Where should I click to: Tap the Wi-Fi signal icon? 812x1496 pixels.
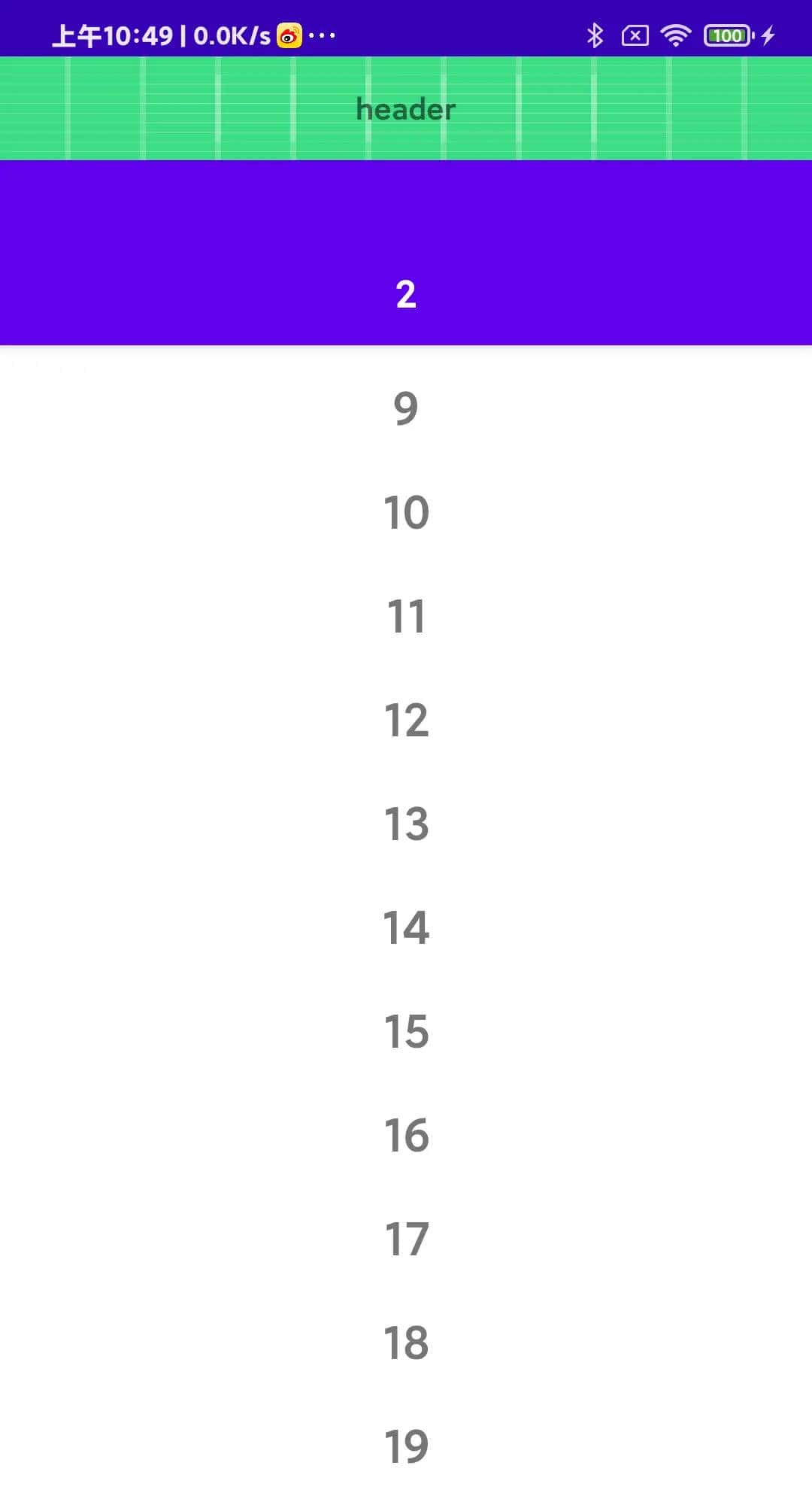pos(674,35)
